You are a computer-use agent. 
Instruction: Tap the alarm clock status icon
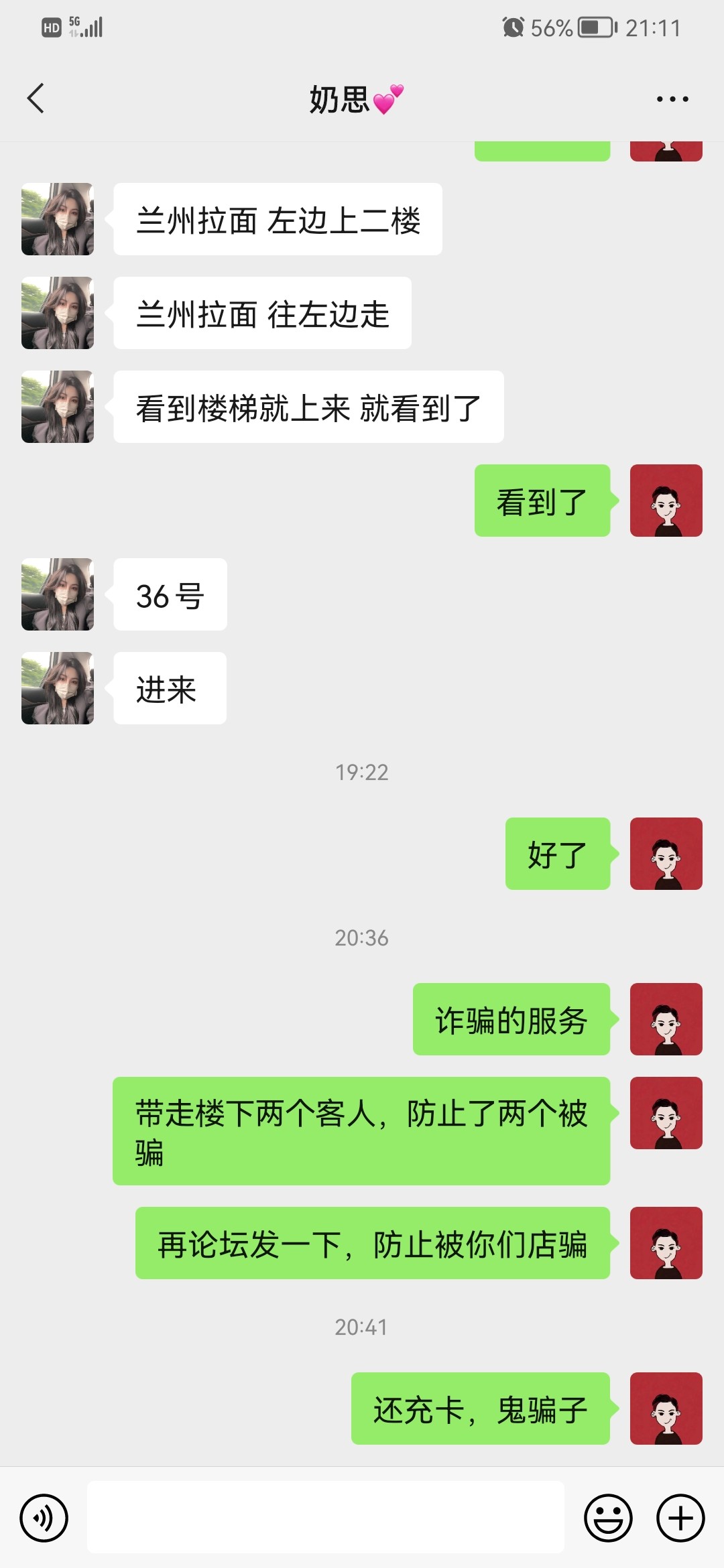point(512,27)
